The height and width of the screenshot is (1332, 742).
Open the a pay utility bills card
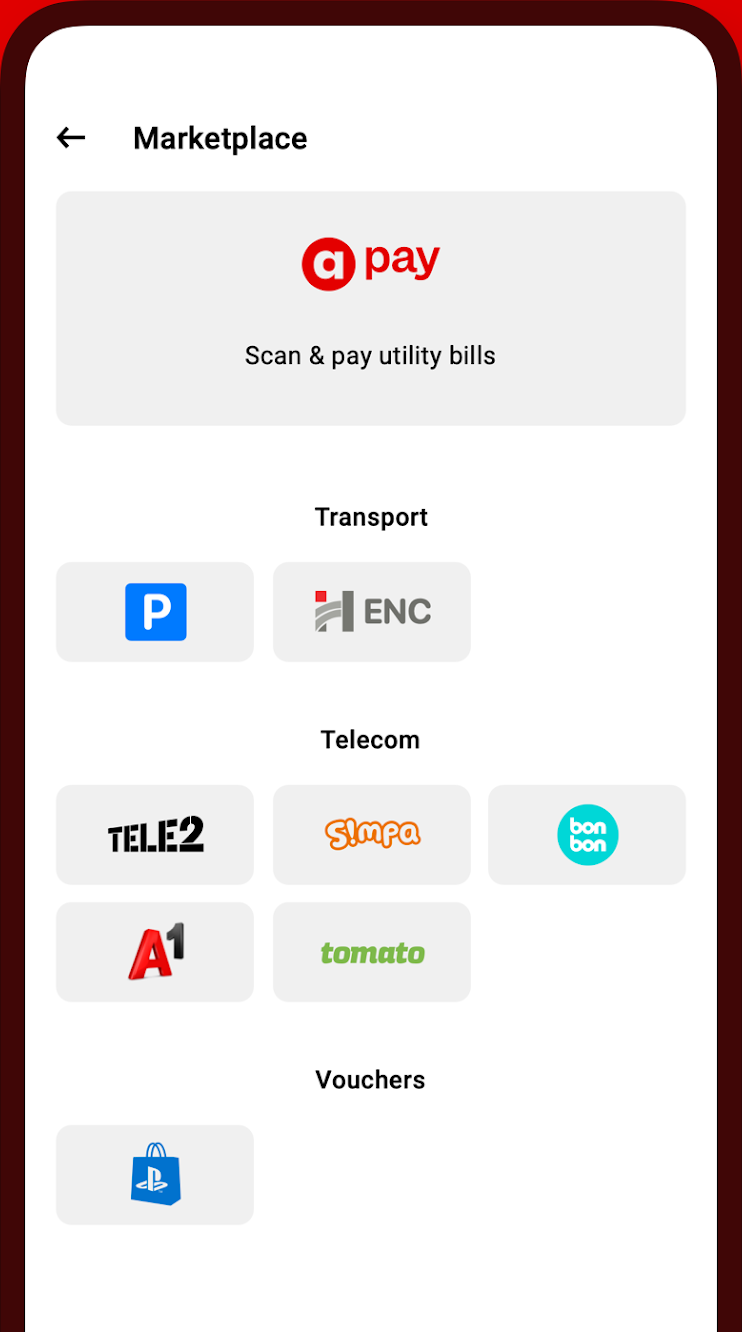[x=371, y=308]
